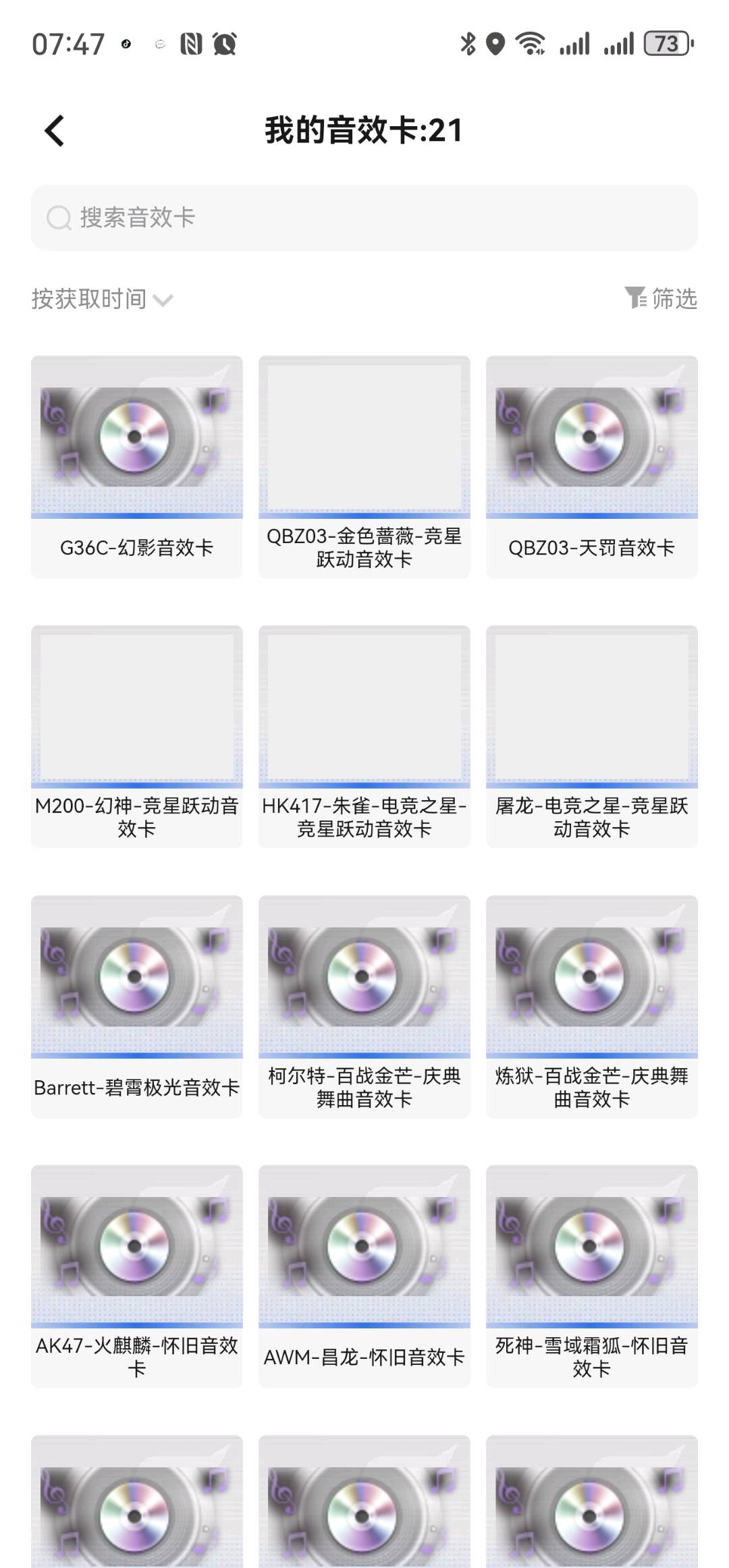Open the 筛选 filter options
The height and width of the screenshot is (1568, 729).
(x=661, y=298)
